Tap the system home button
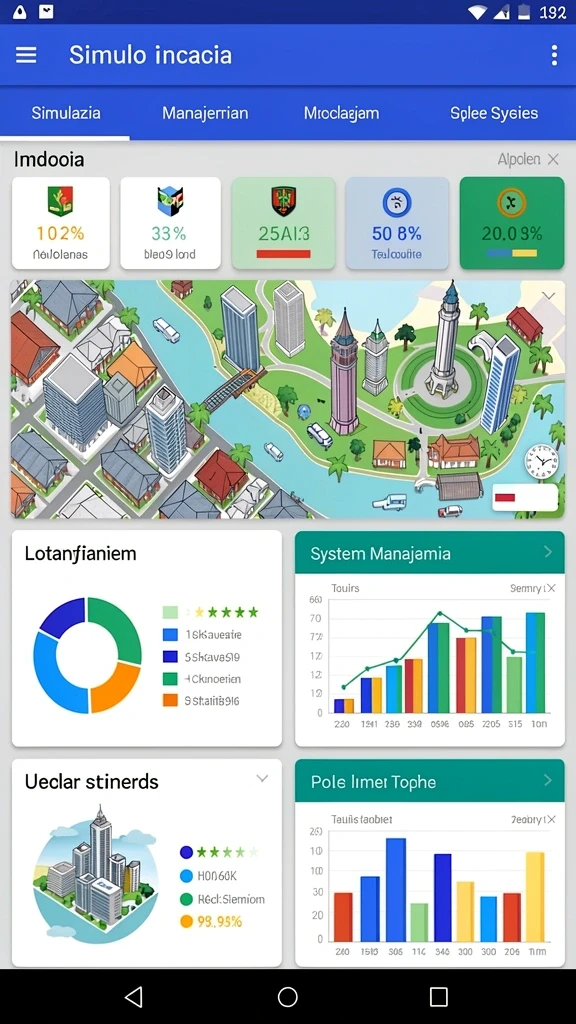The image size is (576, 1024). tap(287, 997)
